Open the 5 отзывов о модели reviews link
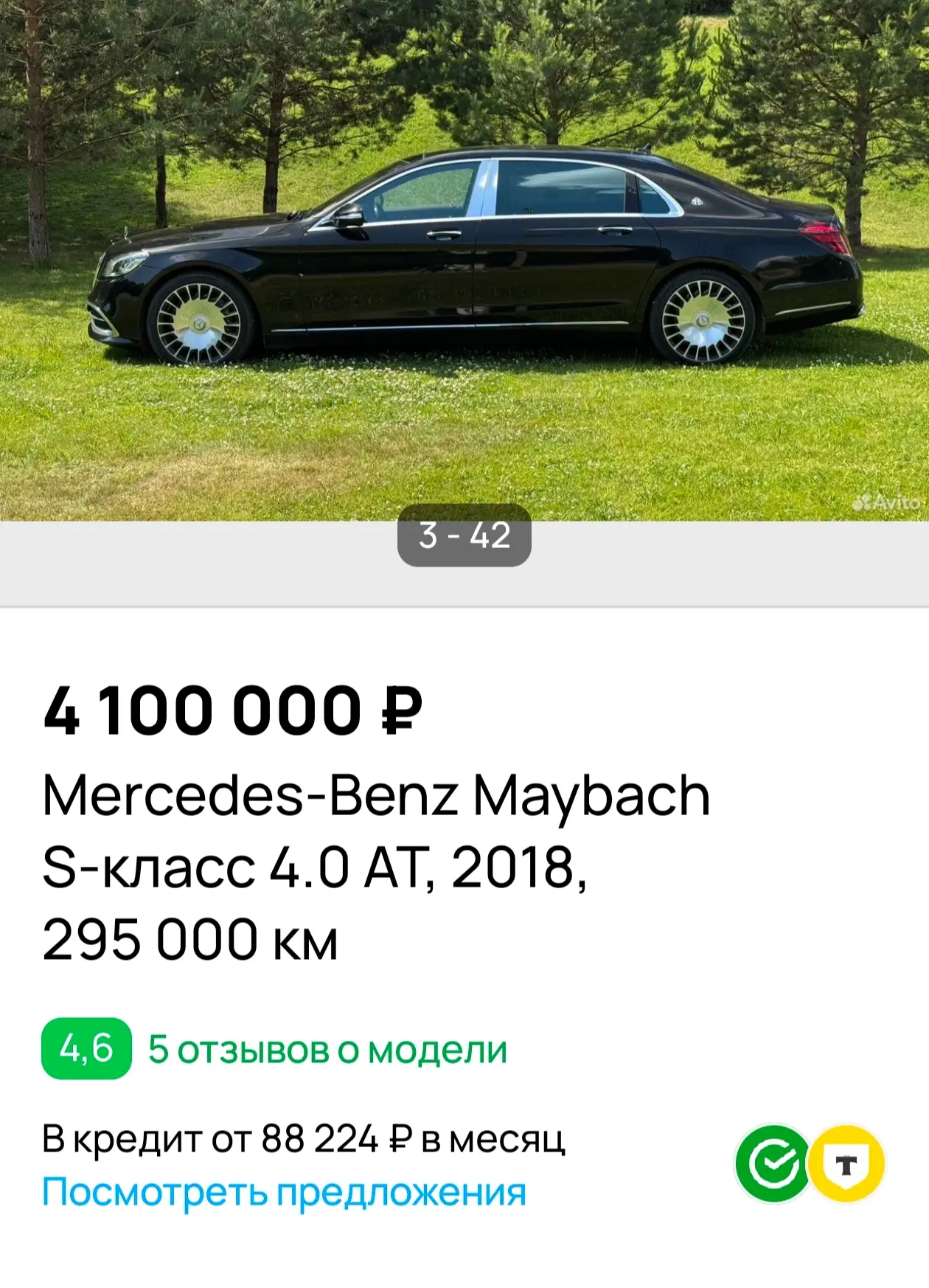 click(327, 1049)
